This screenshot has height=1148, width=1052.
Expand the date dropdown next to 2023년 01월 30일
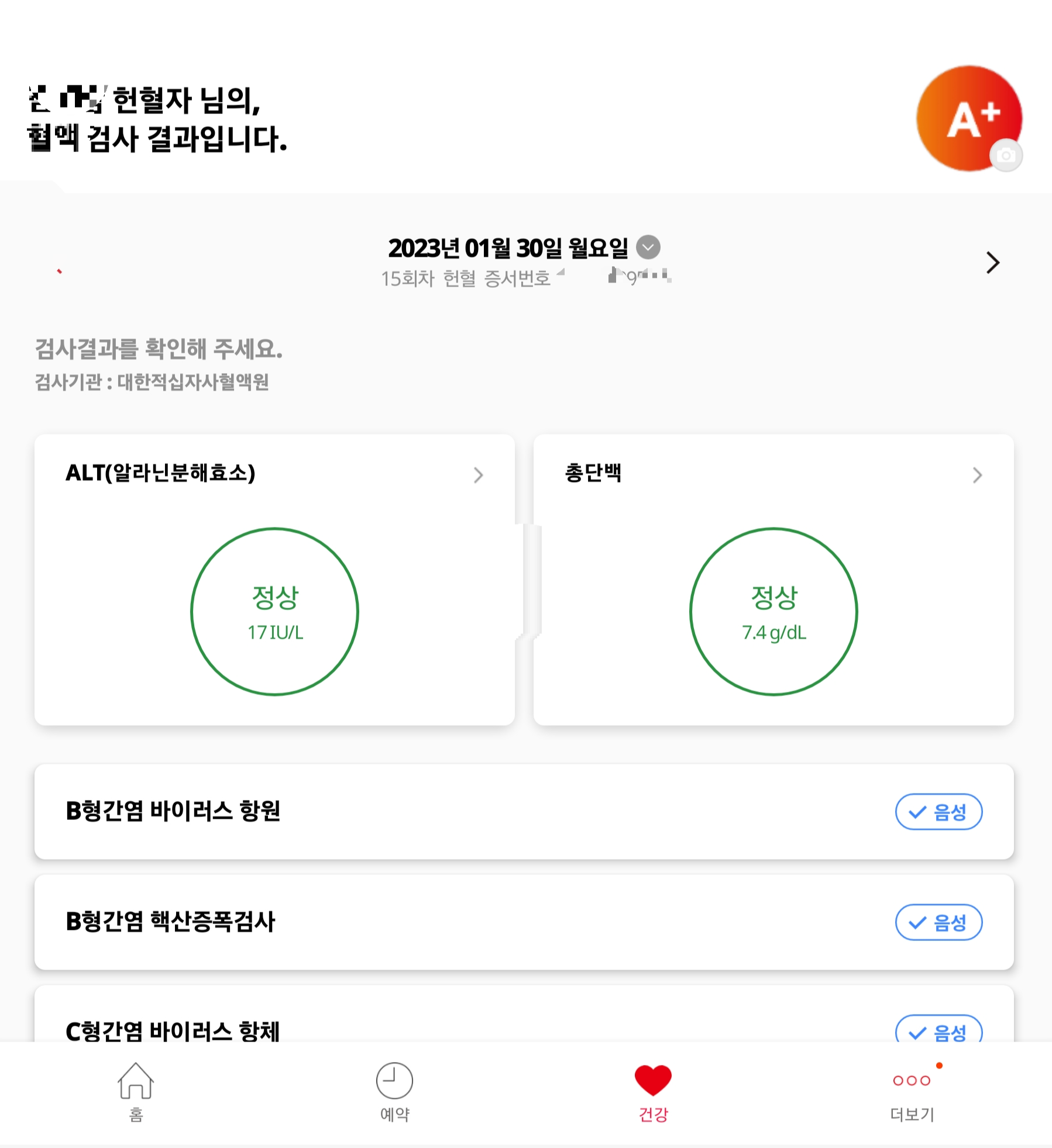[x=647, y=248]
